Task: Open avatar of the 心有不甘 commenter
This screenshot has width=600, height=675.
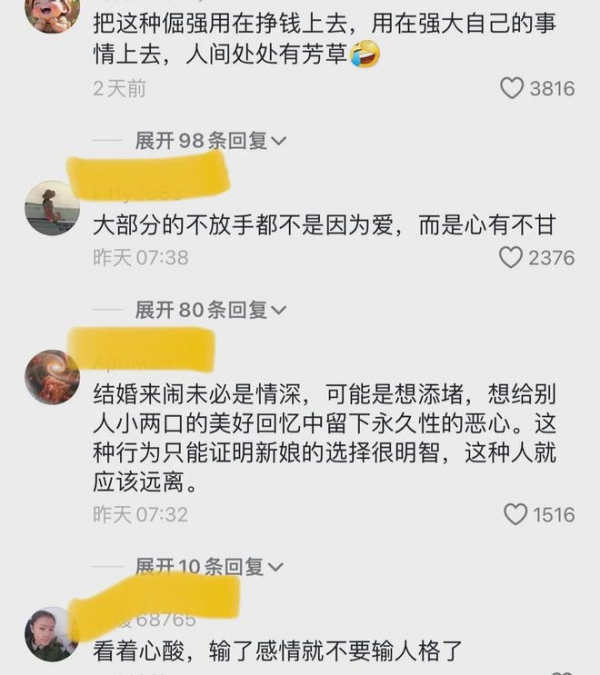Action: (x=52, y=208)
